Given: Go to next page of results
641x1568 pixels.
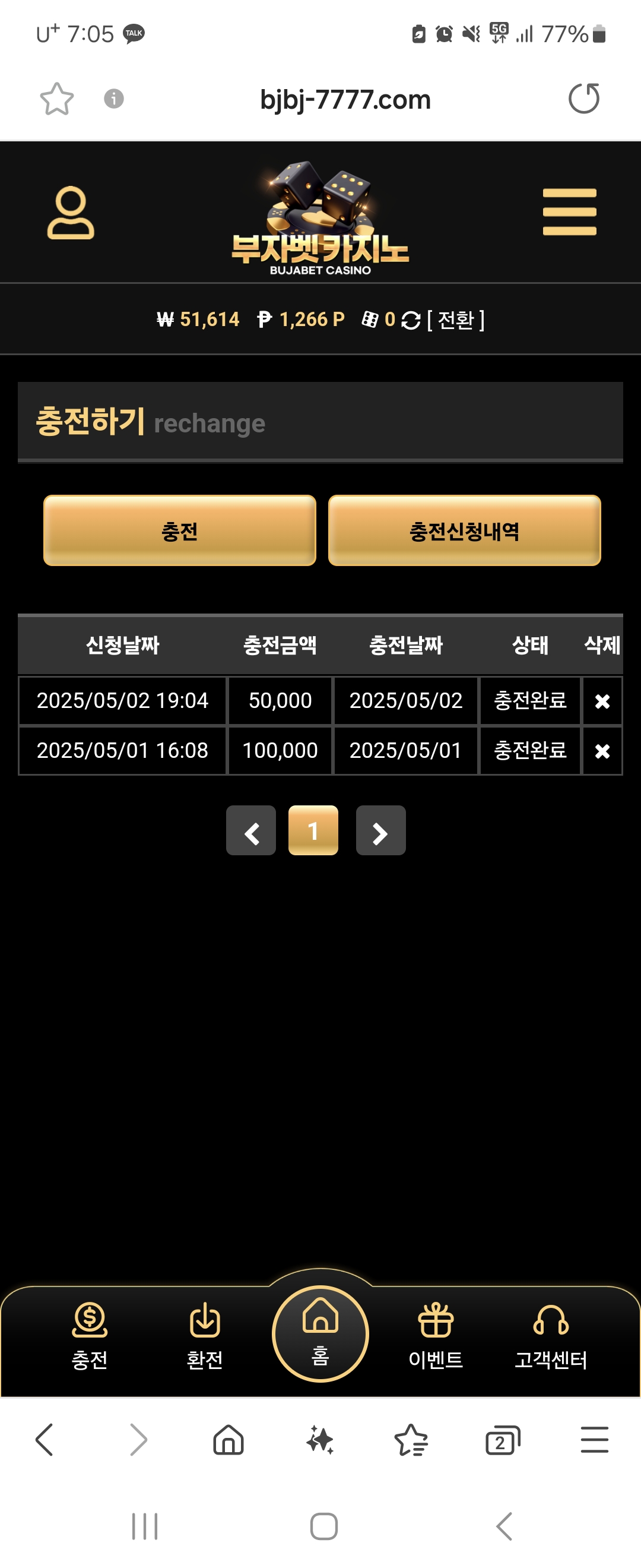Looking at the screenshot, I should [380, 831].
